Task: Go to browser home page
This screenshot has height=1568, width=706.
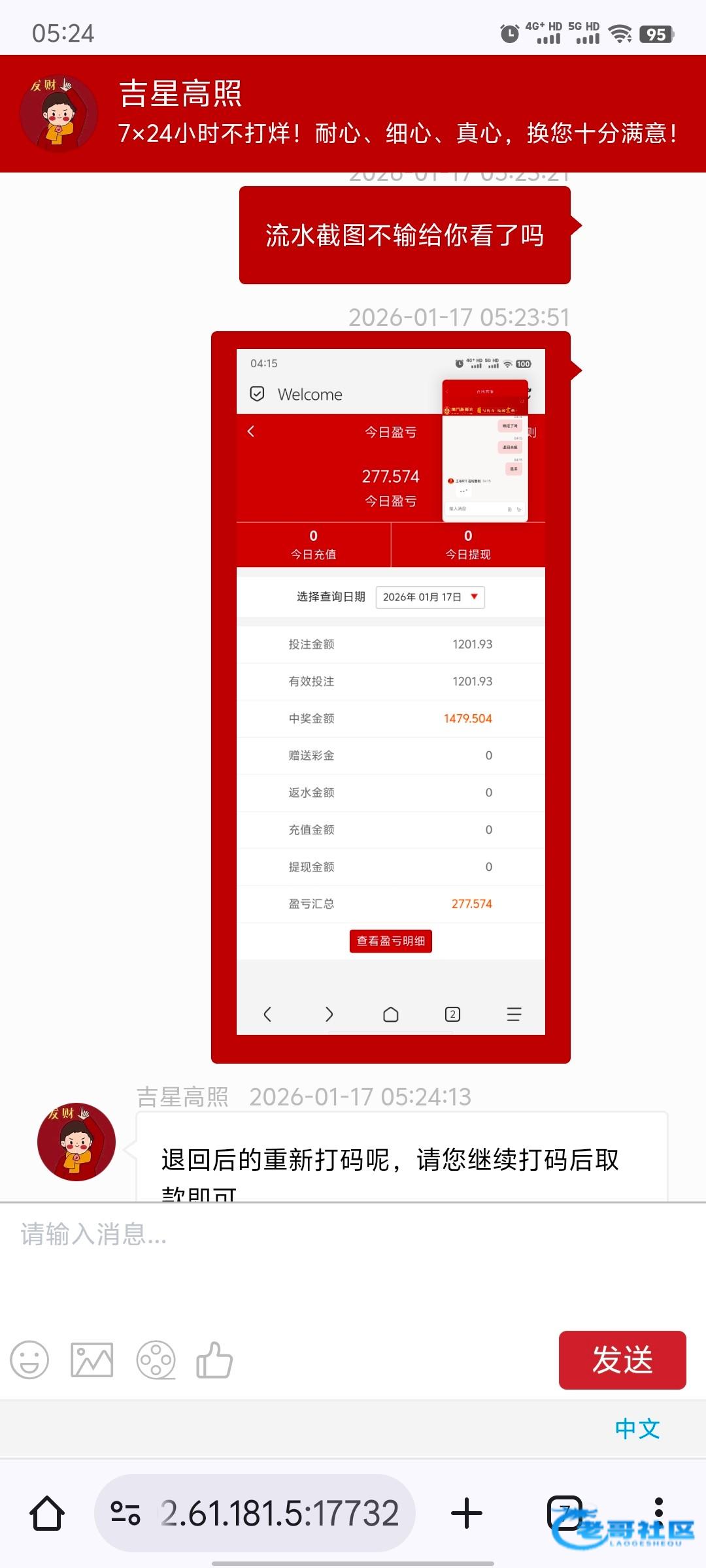Action: pos(47,1513)
